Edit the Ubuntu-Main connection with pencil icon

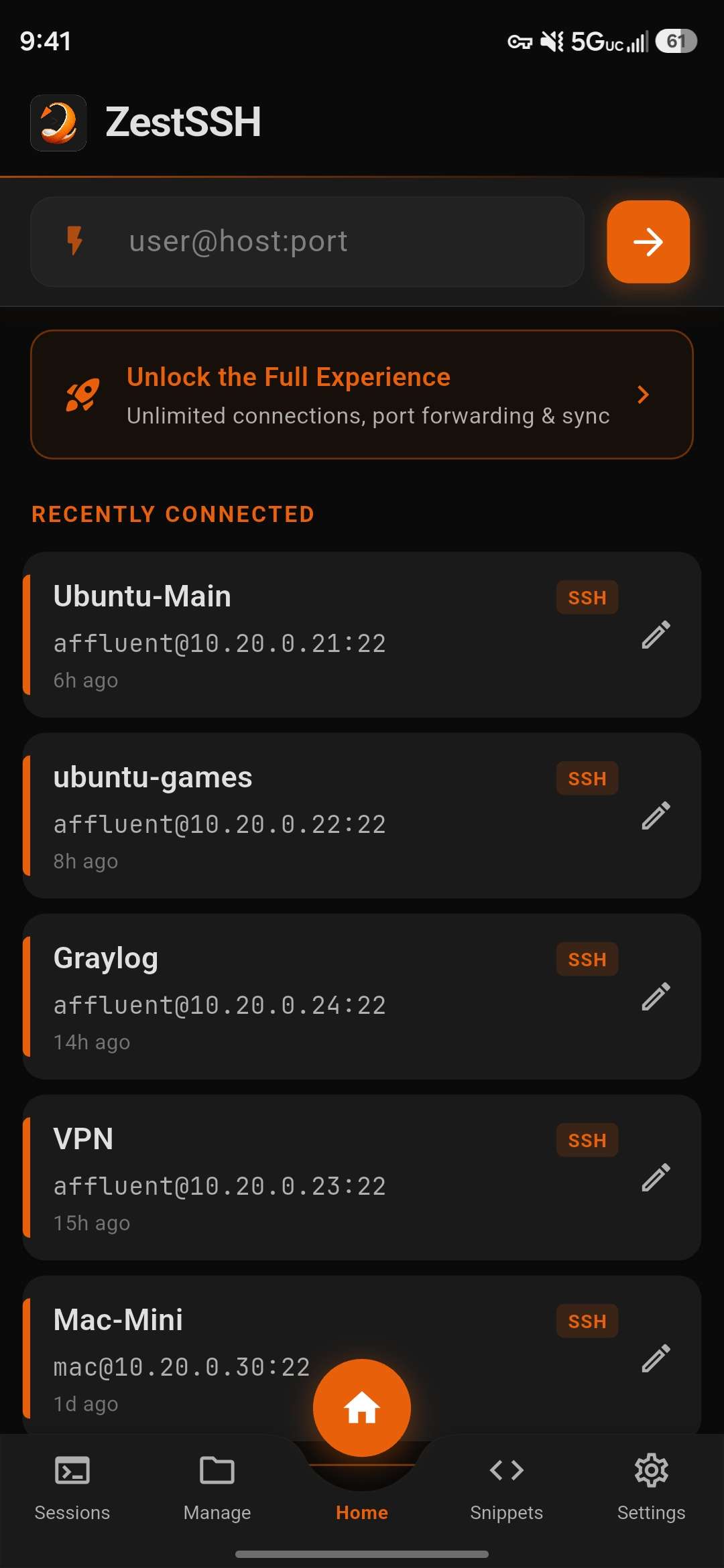click(654, 633)
